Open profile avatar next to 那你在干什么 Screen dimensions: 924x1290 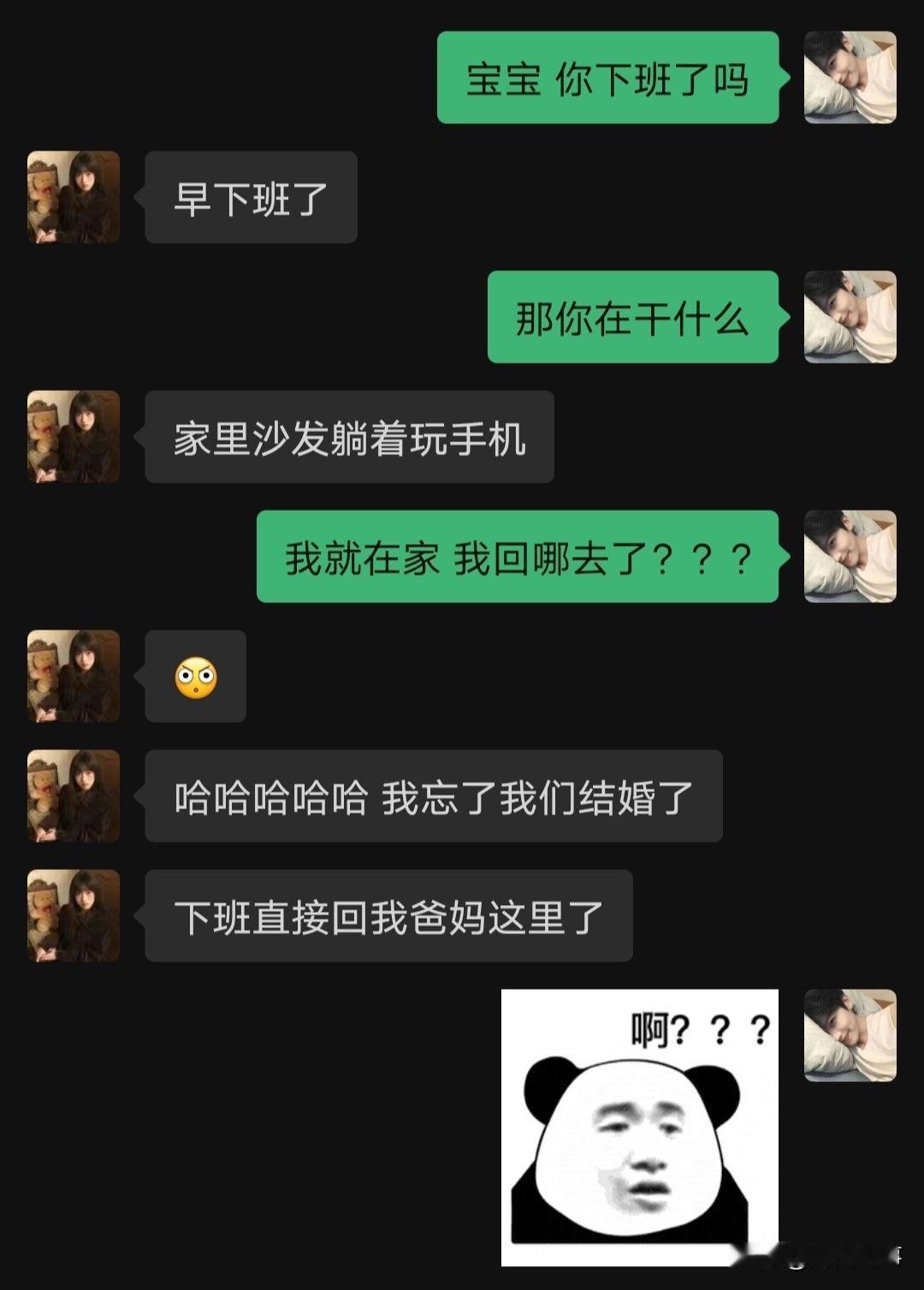click(850, 317)
